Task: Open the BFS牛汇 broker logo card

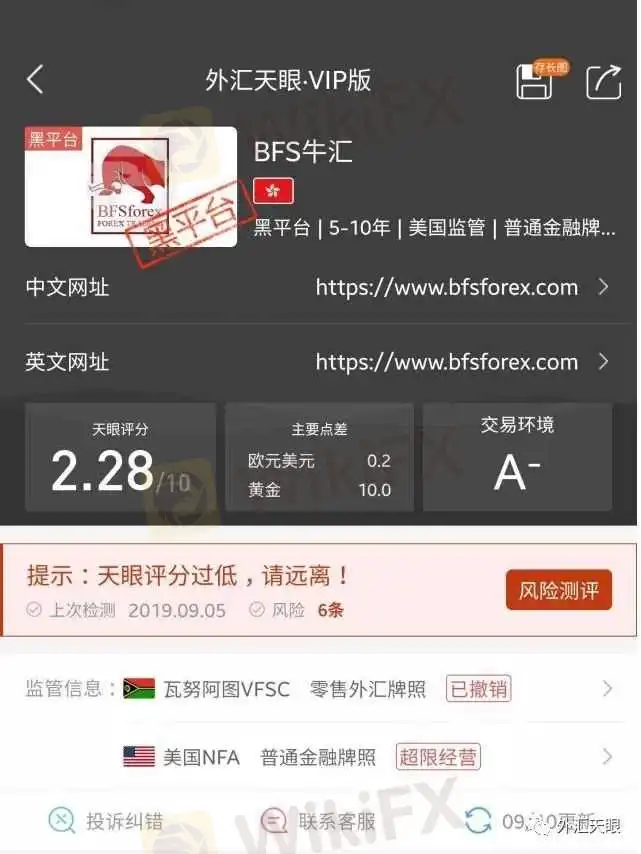Action: tap(130, 187)
